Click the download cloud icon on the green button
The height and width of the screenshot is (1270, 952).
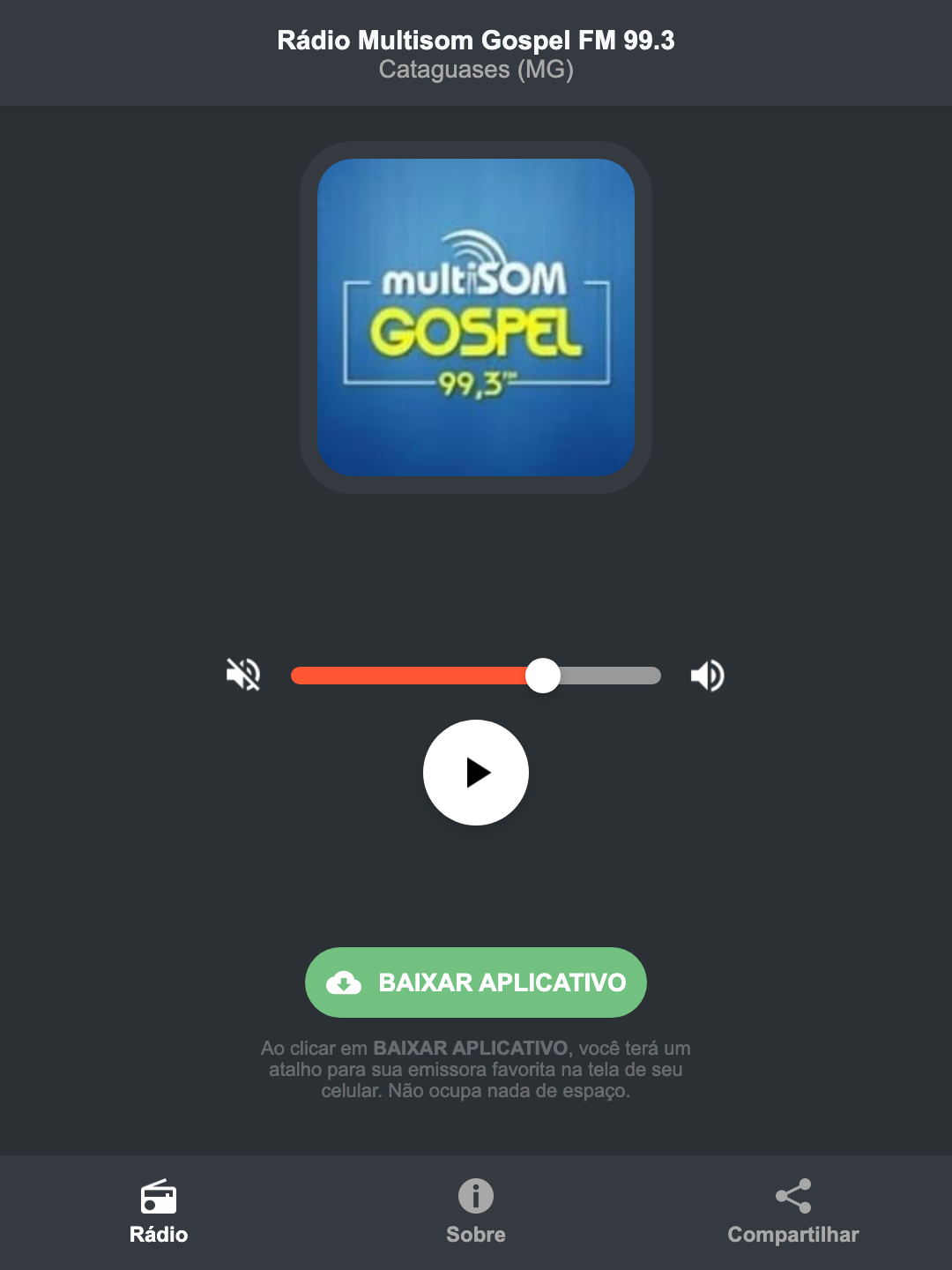pyautogui.click(x=346, y=982)
